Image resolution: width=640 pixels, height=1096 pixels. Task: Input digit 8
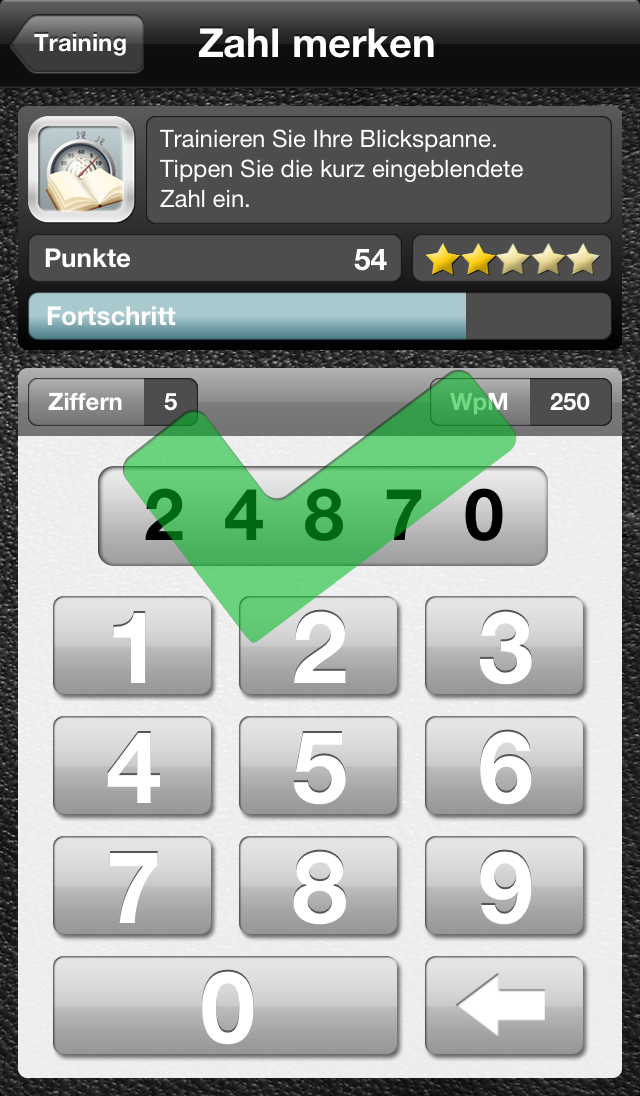coord(319,886)
